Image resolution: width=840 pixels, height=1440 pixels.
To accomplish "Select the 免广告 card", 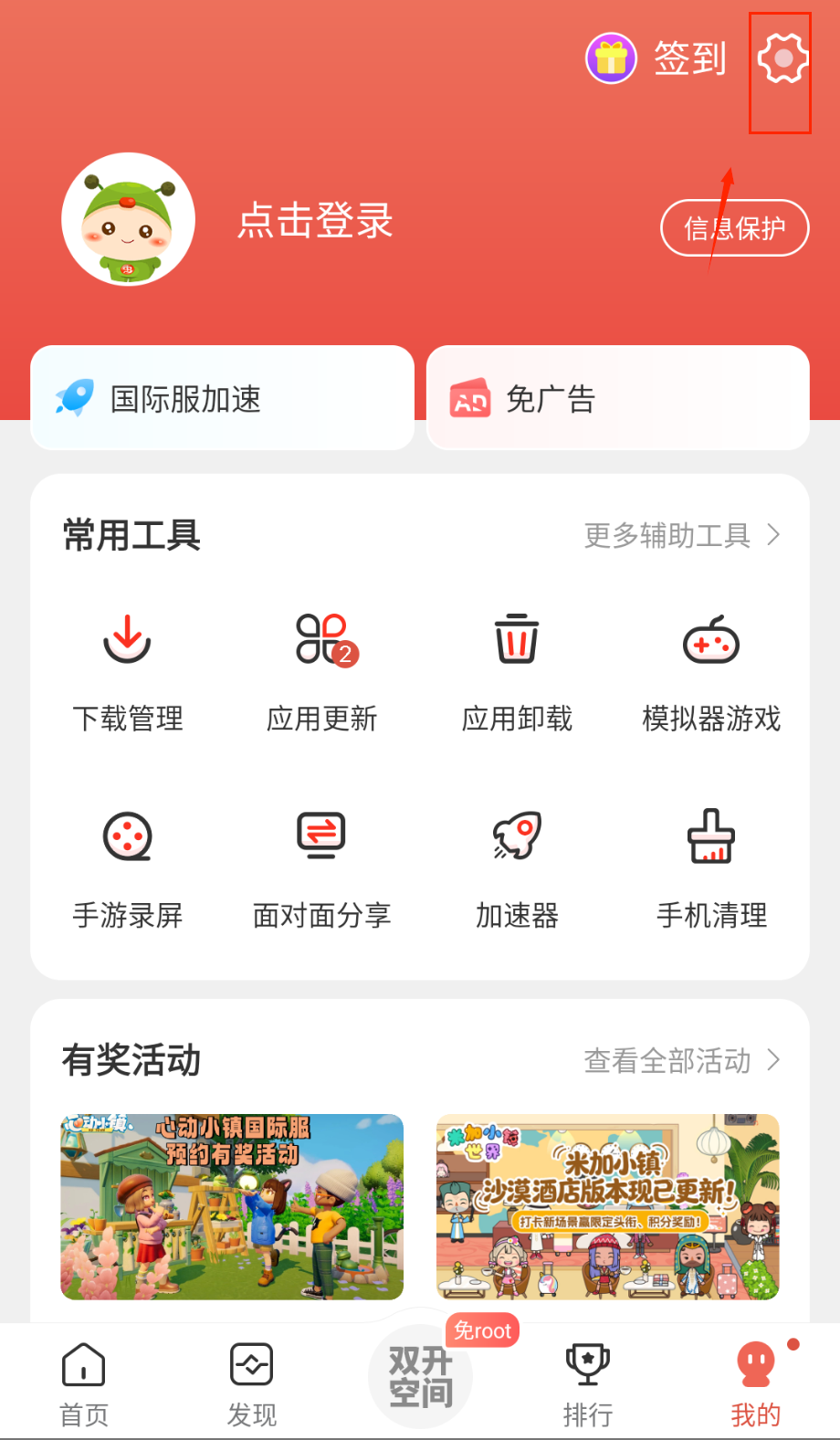I will 617,398.
